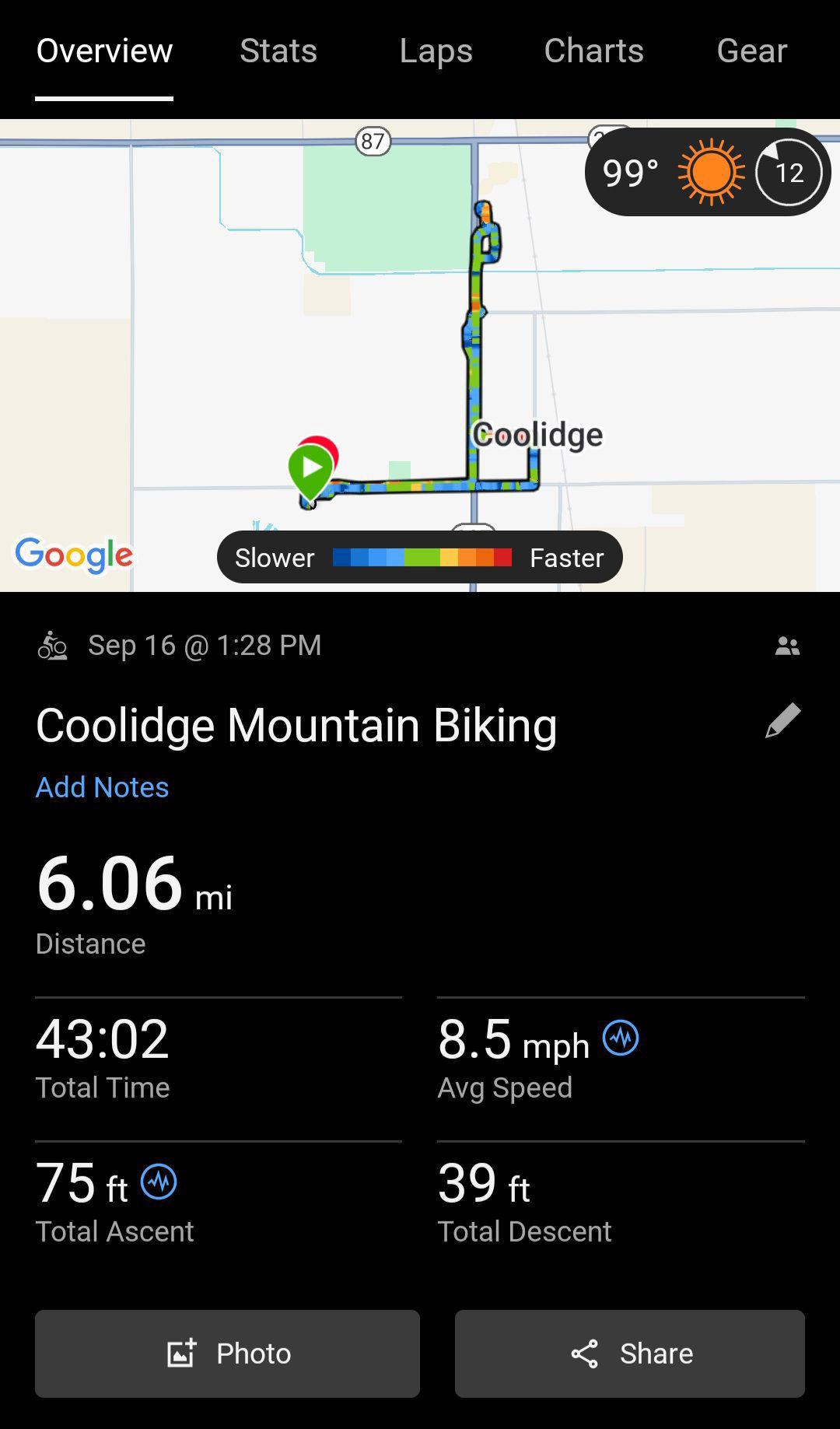Tap the Avg Speed insight icon
The height and width of the screenshot is (1429, 840).
coord(621,1038)
